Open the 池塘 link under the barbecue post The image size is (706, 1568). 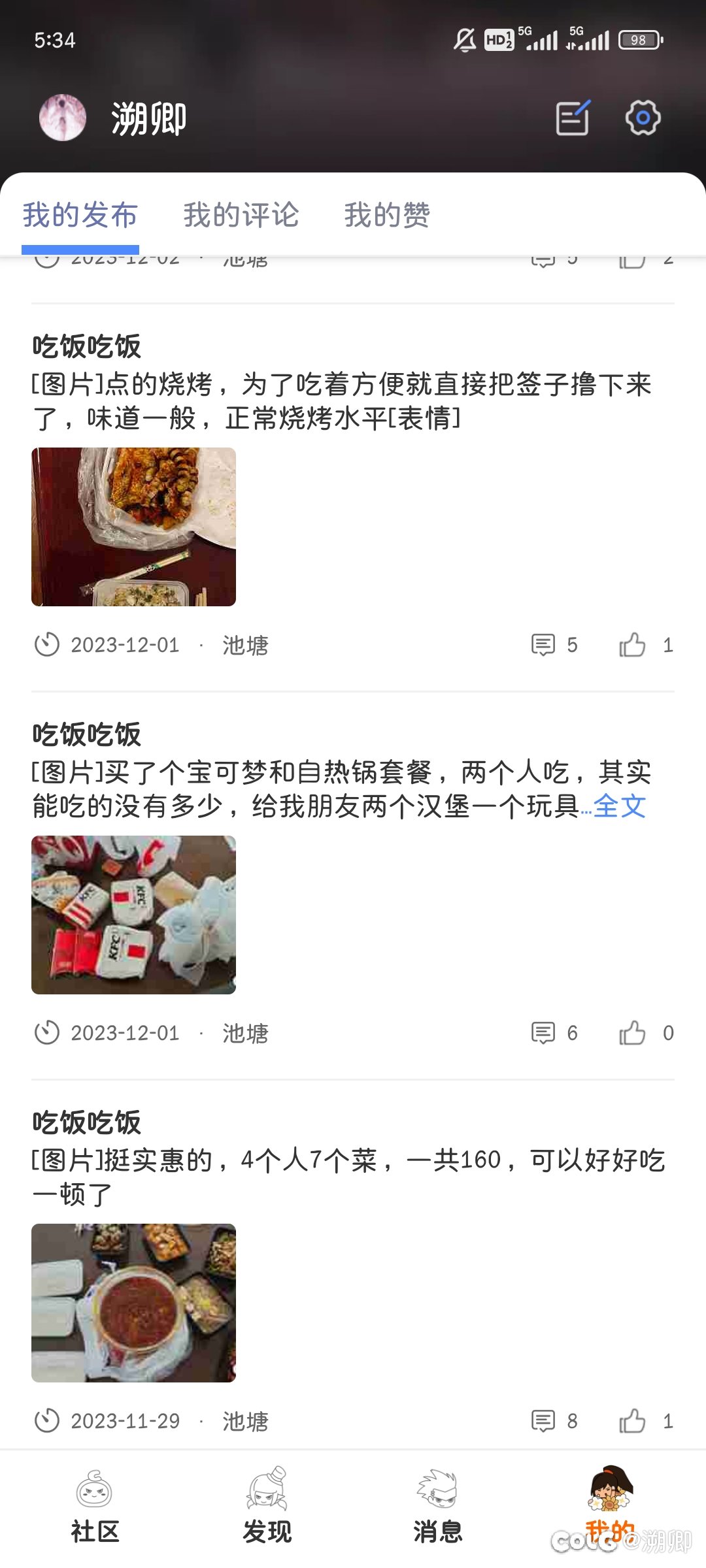click(x=245, y=645)
